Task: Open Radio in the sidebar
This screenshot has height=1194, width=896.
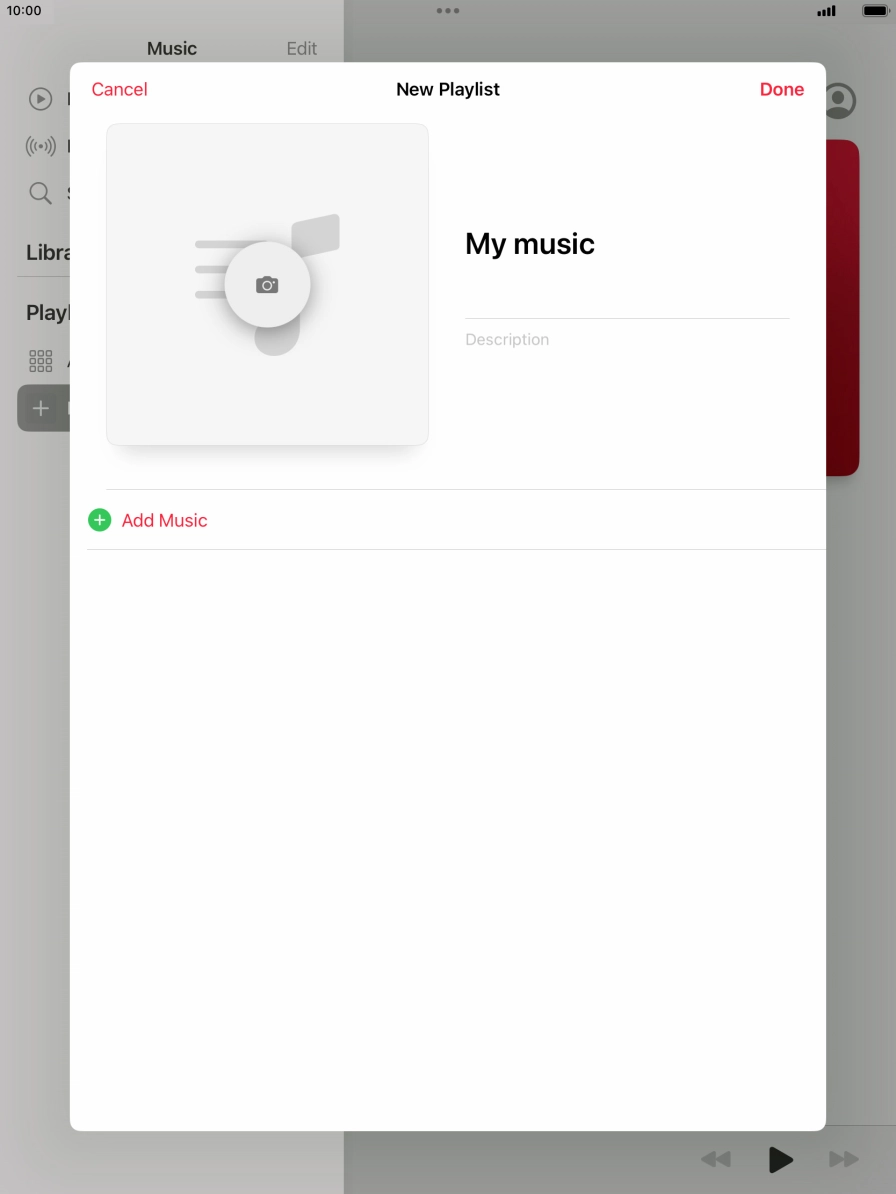Action: [x=40, y=145]
